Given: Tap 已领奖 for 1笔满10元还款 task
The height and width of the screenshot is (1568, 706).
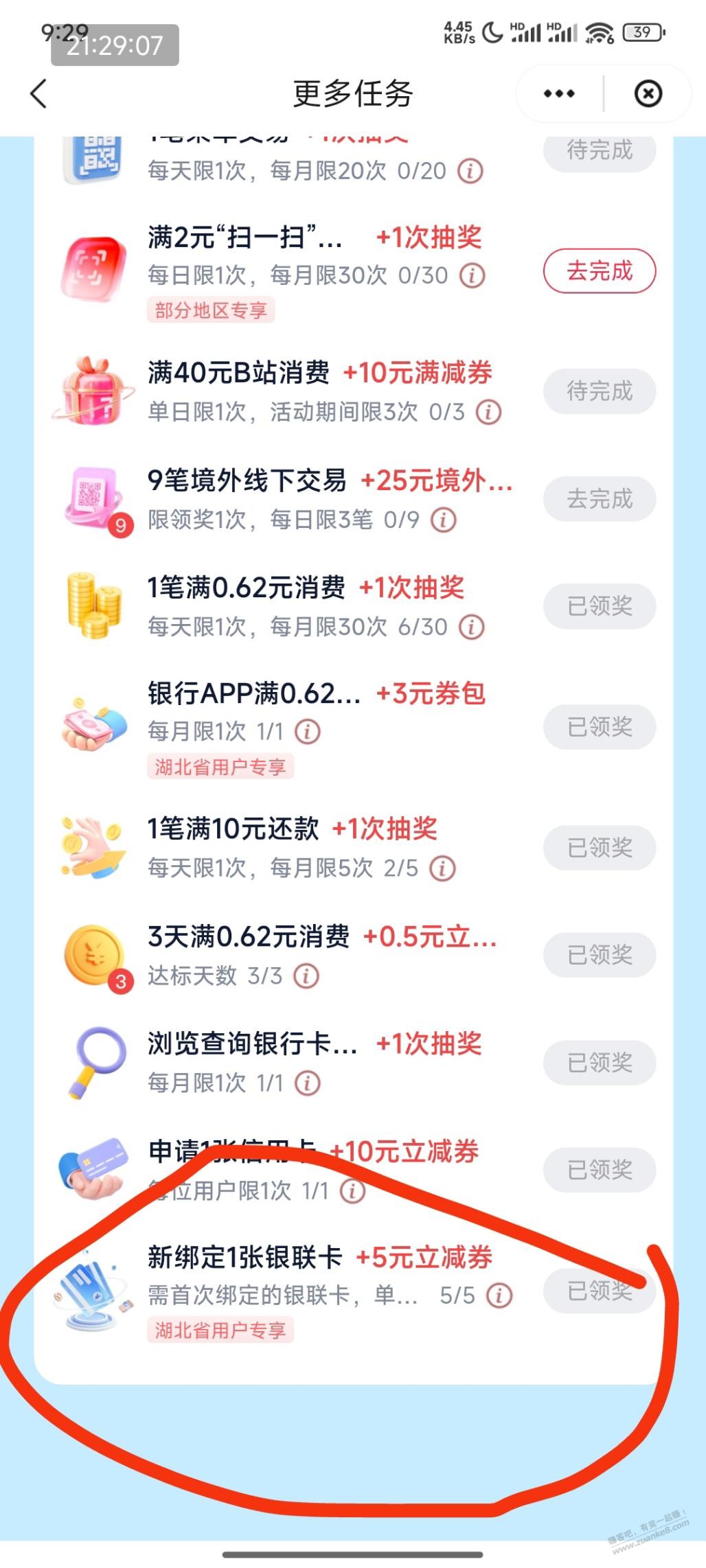Looking at the screenshot, I should tap(599, 848).
